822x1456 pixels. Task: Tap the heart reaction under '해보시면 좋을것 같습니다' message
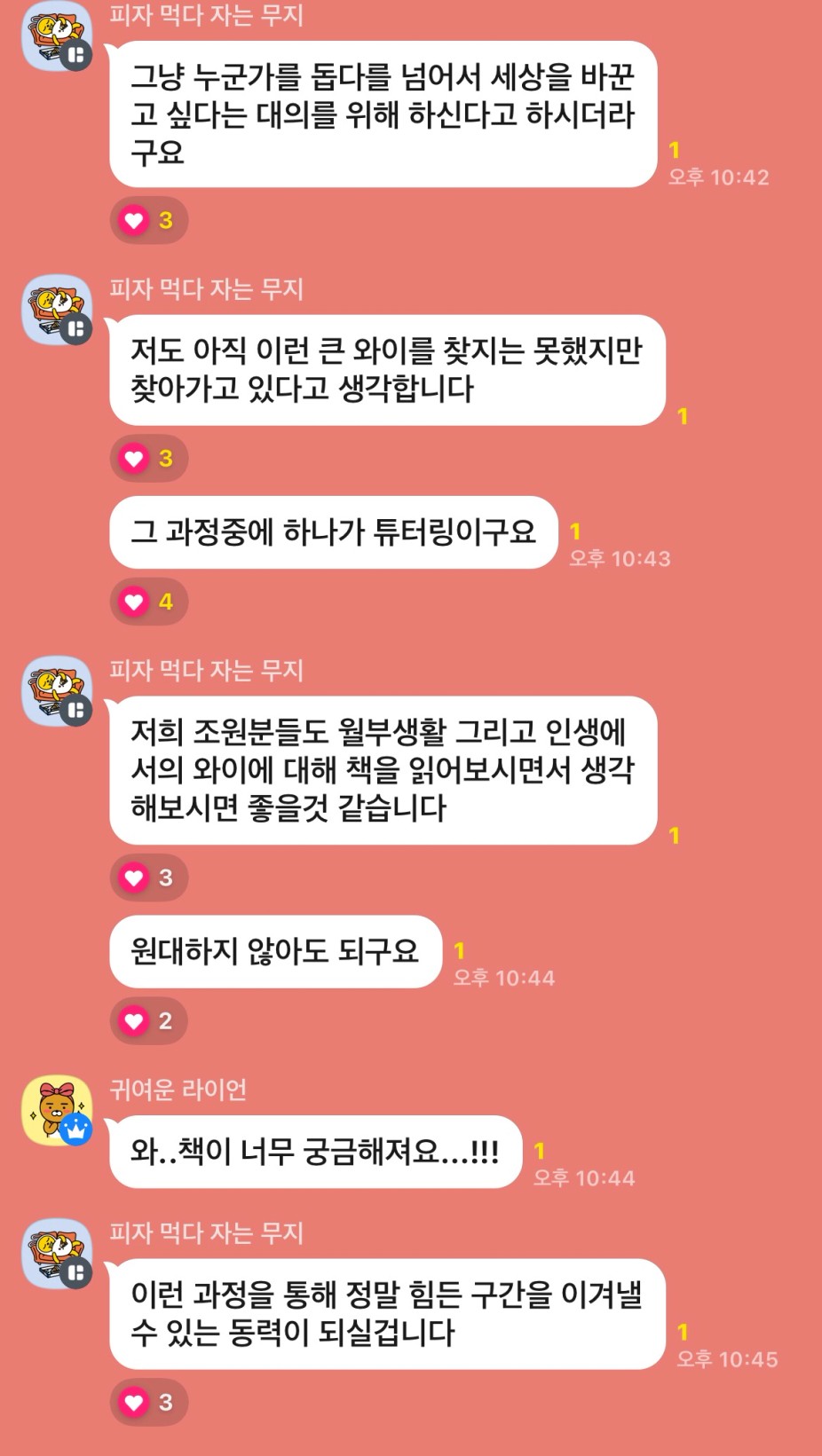point(148,878)
